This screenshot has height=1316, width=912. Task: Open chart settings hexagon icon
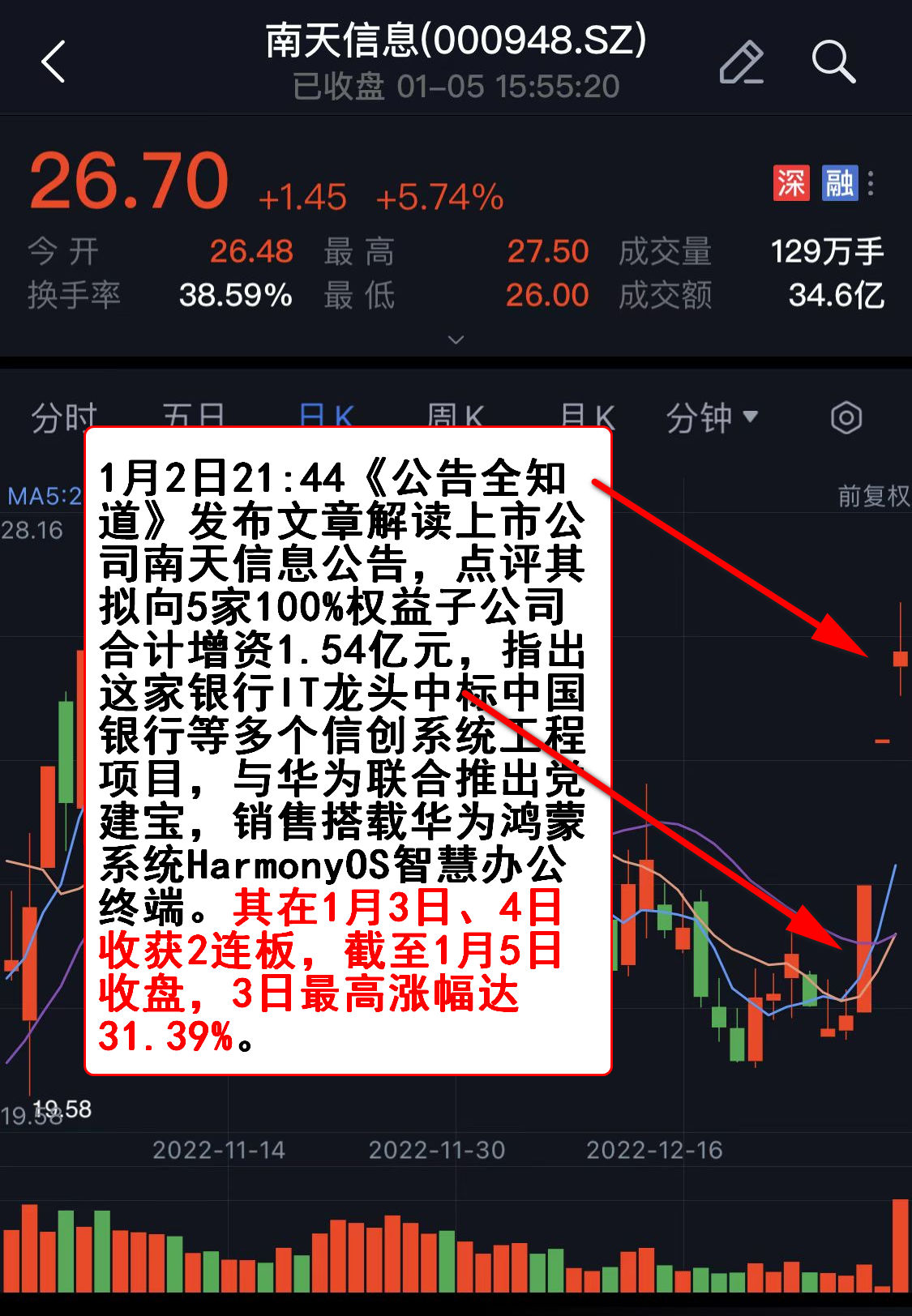click(x=846, y=417)
